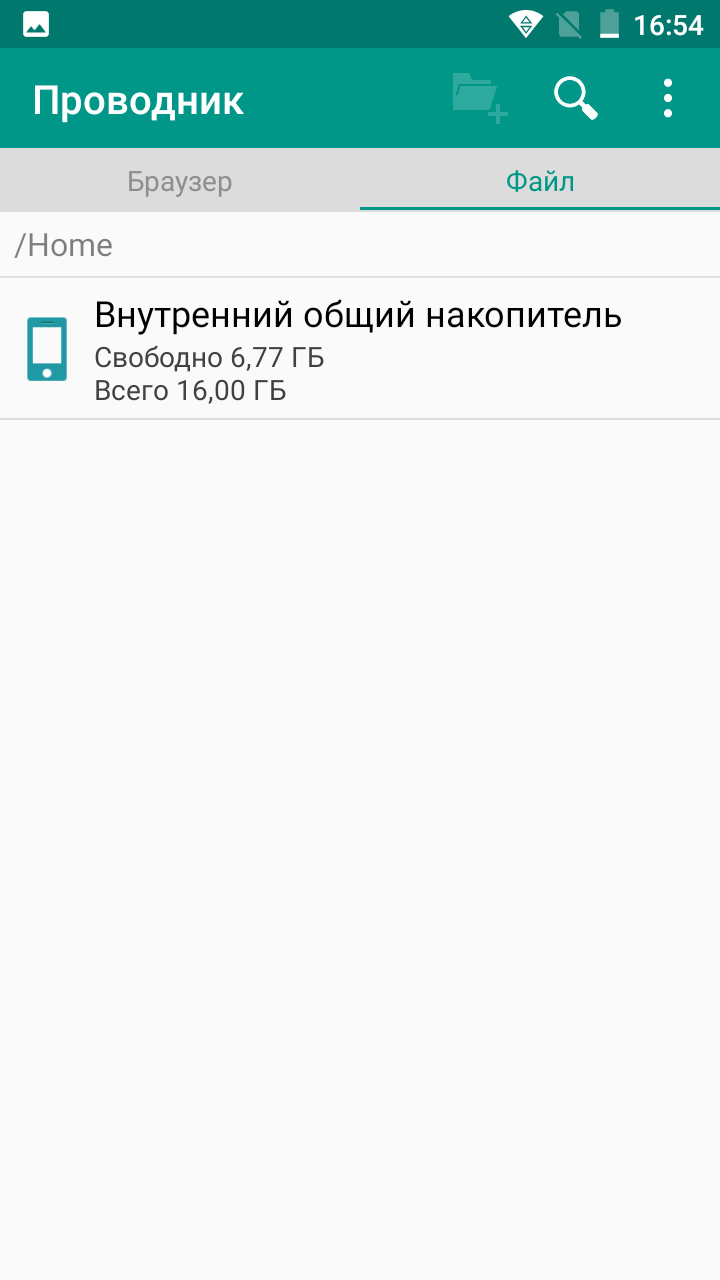This screenshot has width=720, height=1280.
Task: Open Внутренний общий накопитель storage
Action: coord(358,348)
